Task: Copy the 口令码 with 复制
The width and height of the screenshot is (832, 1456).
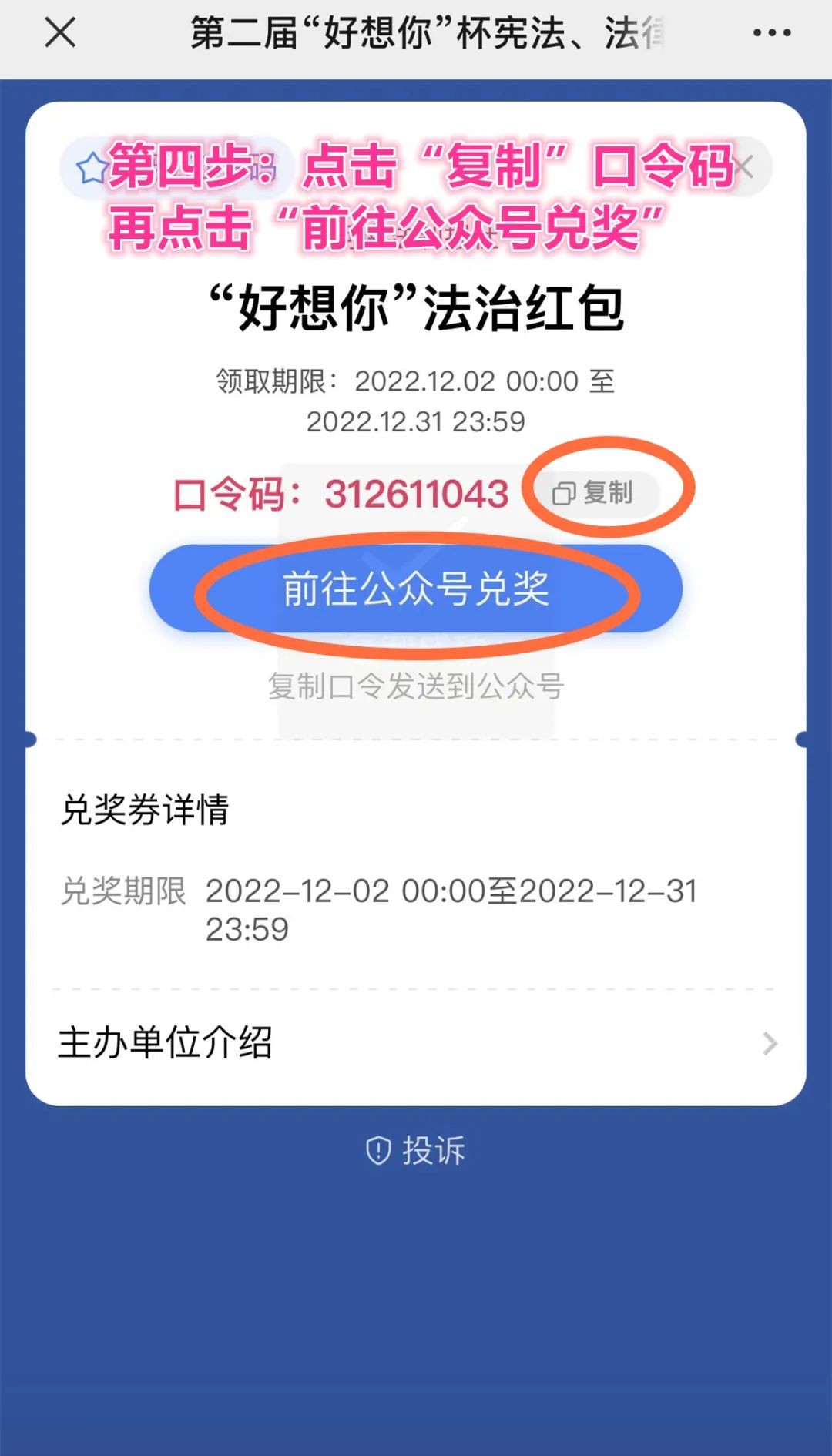Action: (595, 492)
